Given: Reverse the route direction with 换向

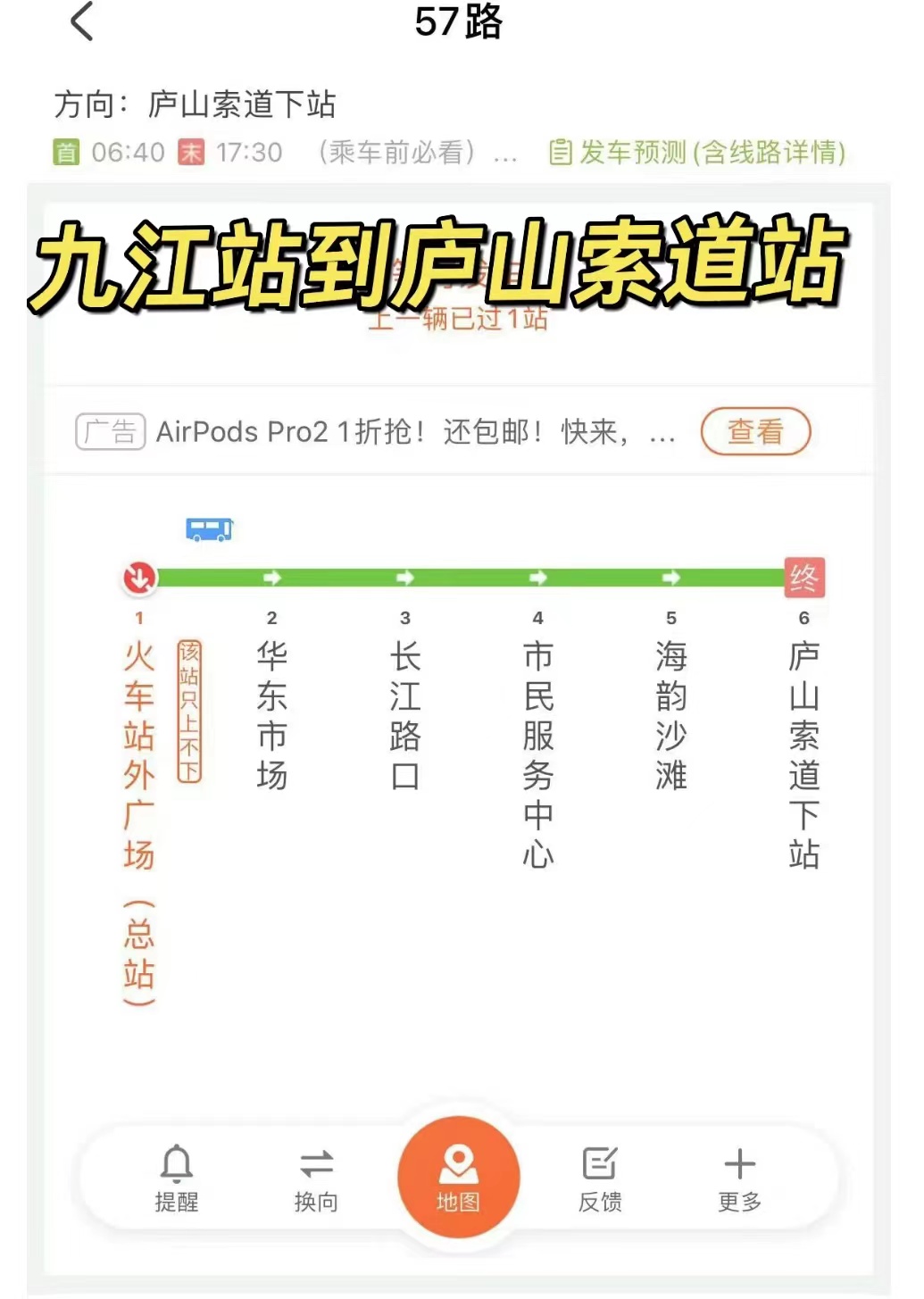Looking at the screenshot, I should coord(316,1178).
